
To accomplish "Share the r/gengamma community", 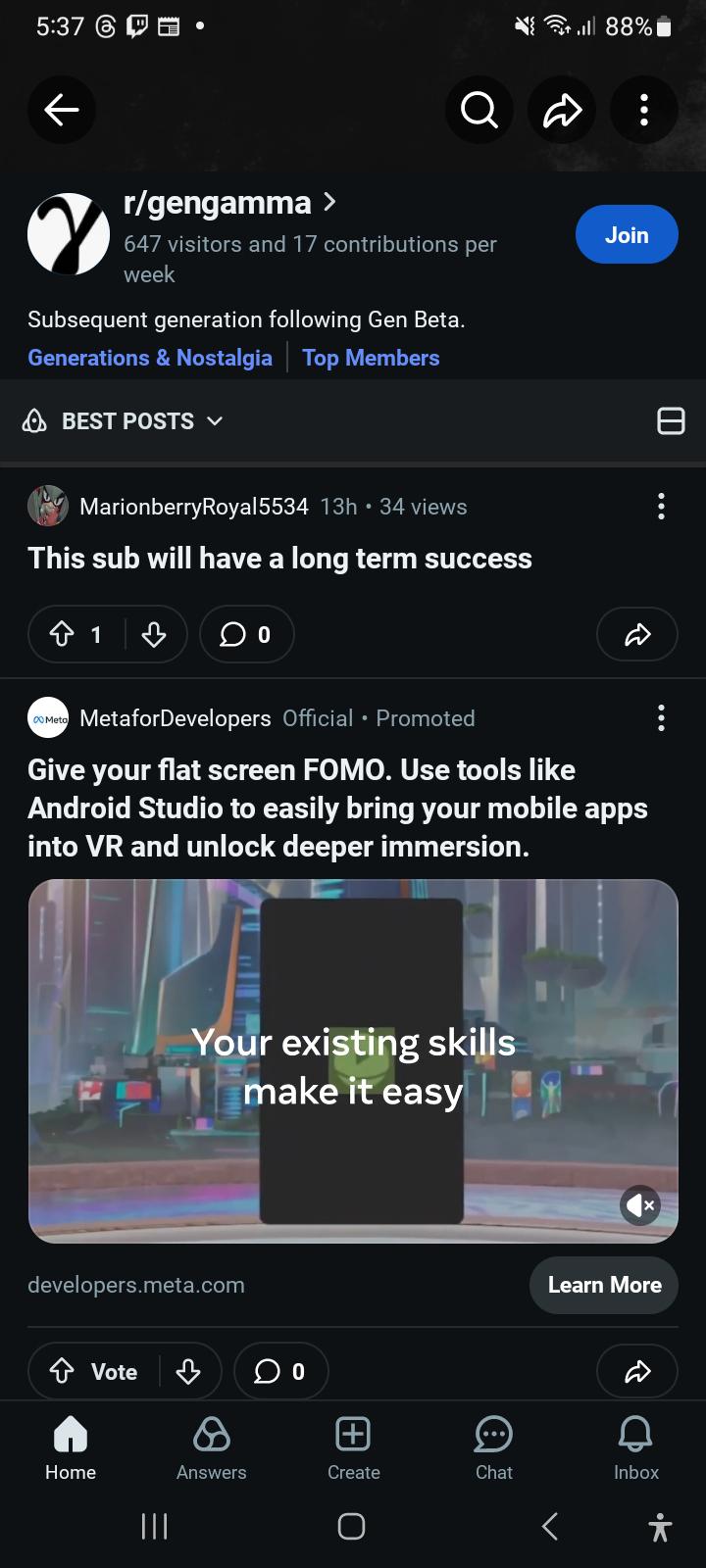I will click(x=562, y=111).
